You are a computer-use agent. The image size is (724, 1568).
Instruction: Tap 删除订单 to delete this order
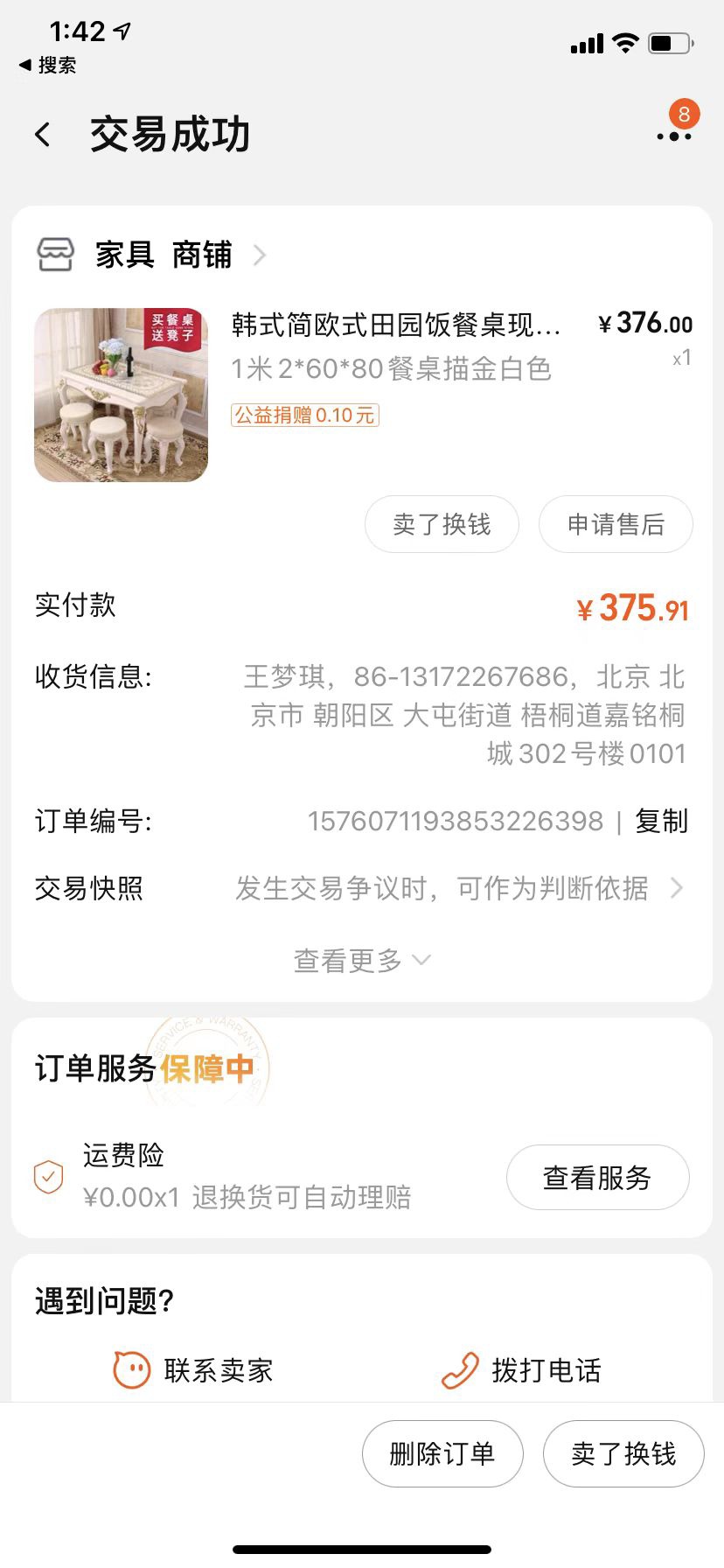point(442,1453)
